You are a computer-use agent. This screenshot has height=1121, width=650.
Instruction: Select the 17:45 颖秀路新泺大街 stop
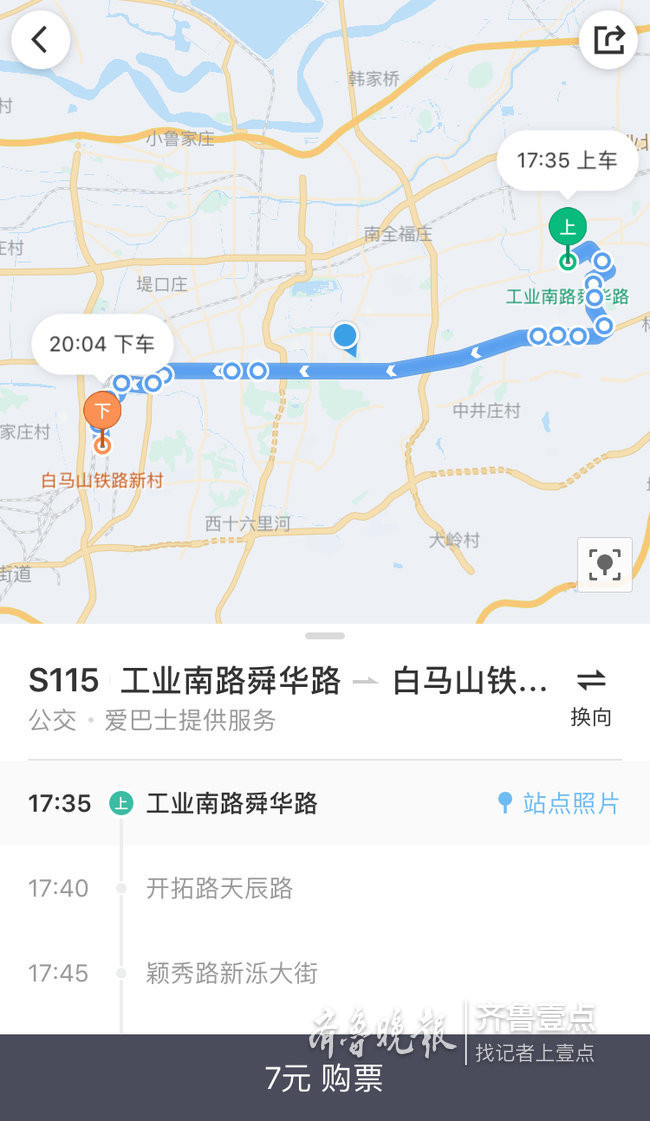point(231,973)
